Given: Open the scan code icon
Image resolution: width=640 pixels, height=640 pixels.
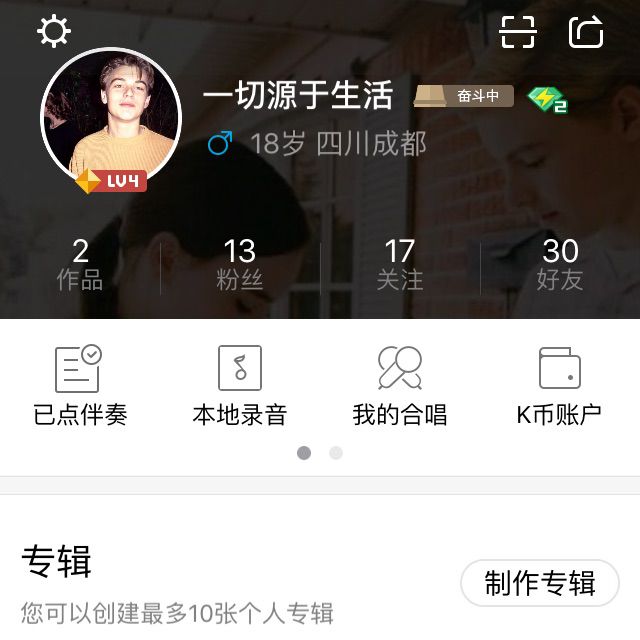Looking at the screenshot, I should (518, 32).
